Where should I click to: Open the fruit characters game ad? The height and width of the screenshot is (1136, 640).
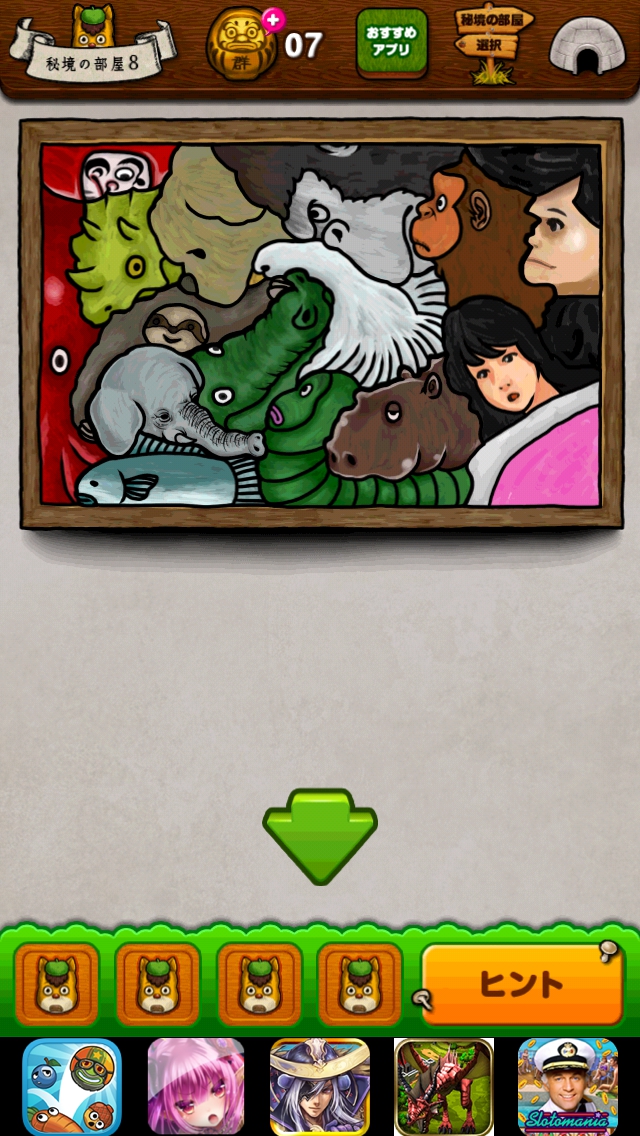(72, 1086)
